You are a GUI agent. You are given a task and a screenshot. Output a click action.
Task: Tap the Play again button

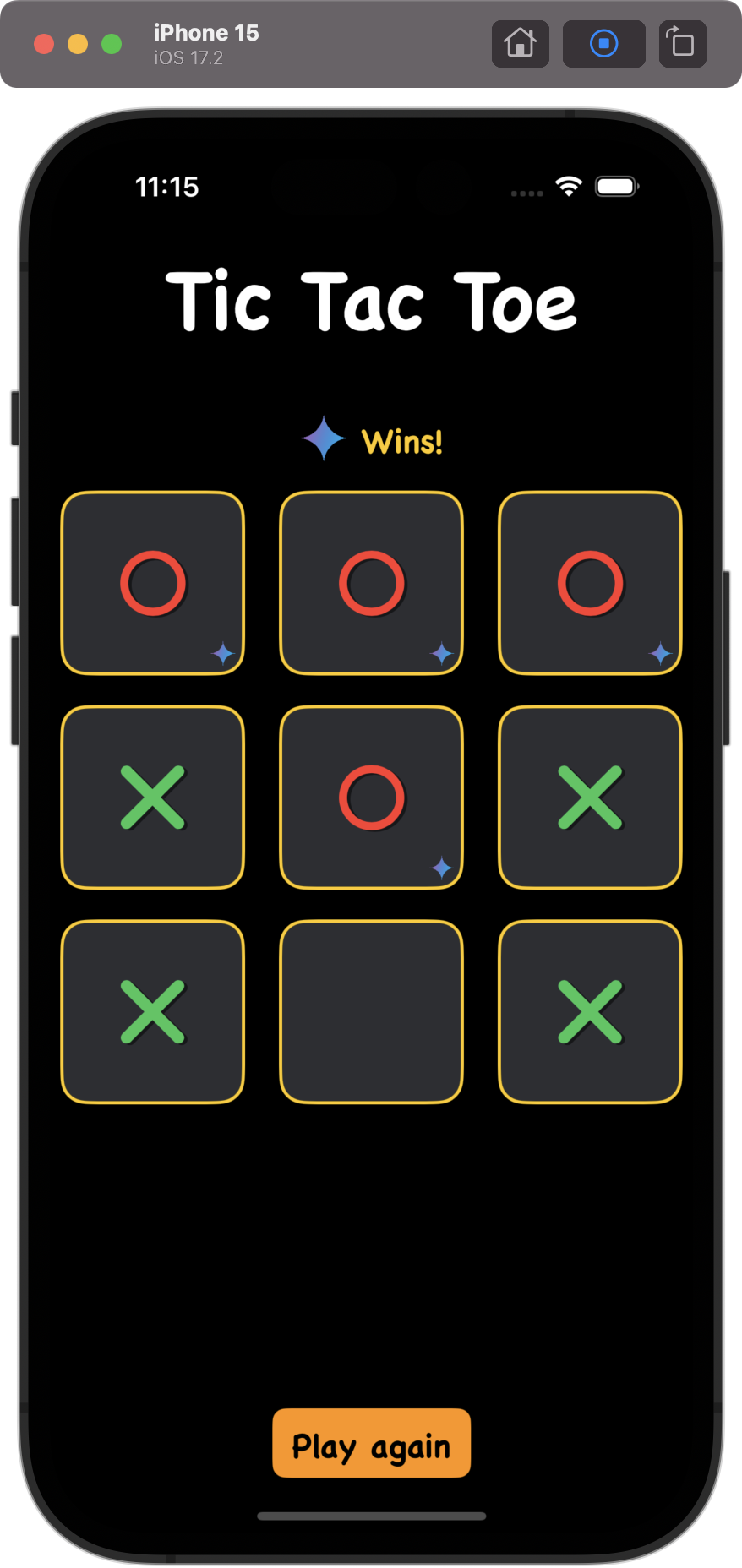pos(371,1443)
